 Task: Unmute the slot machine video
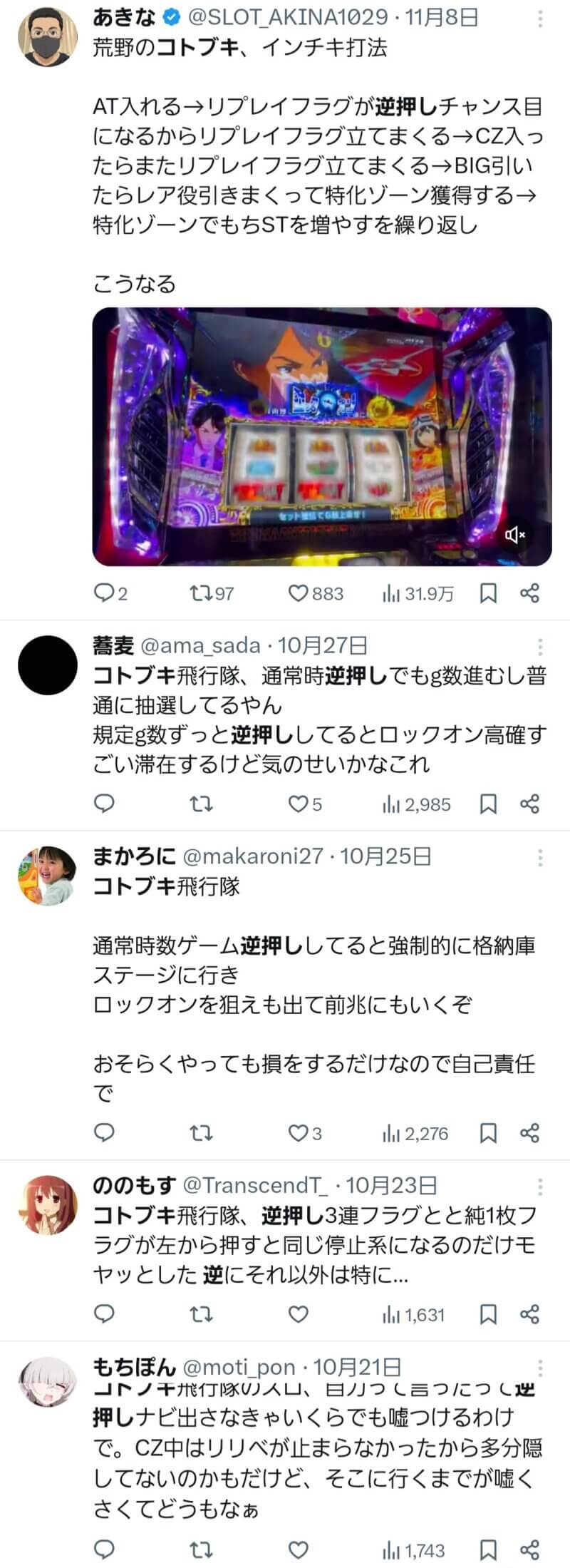(515, 534)
